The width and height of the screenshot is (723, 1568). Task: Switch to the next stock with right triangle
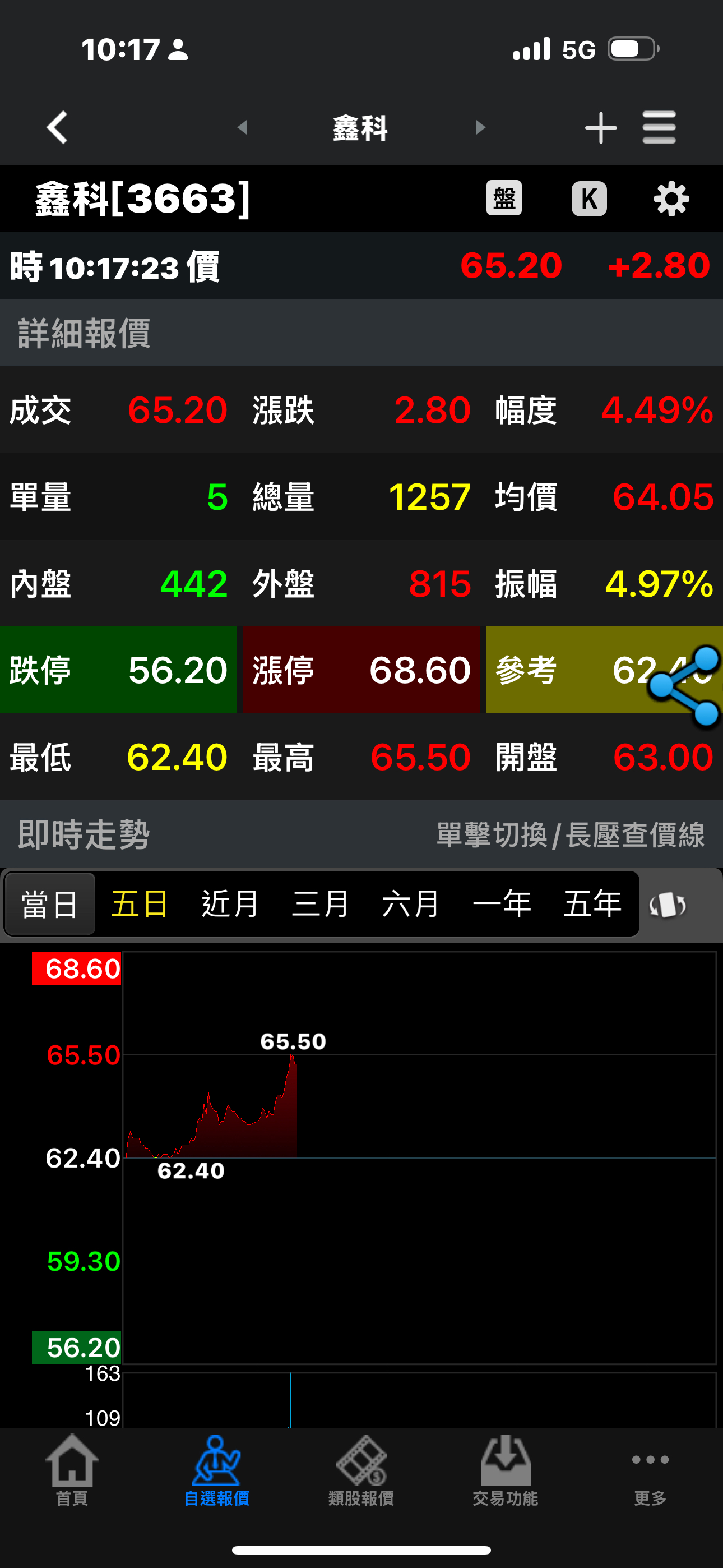pyautogui.click(x=480, y=128)
